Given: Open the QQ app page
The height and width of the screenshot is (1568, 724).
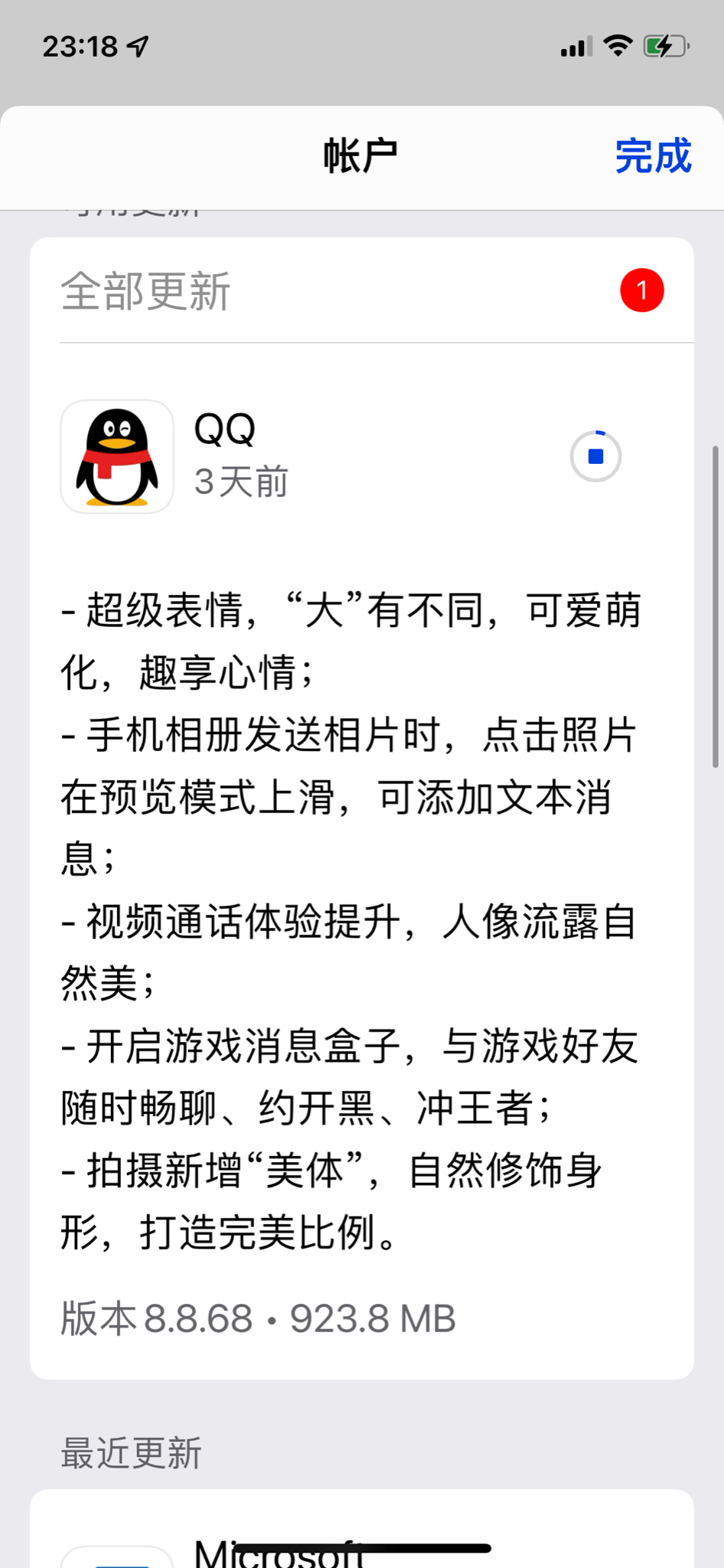Looking at the screenshot, I should pyautogui.click(x=117, y=457).
